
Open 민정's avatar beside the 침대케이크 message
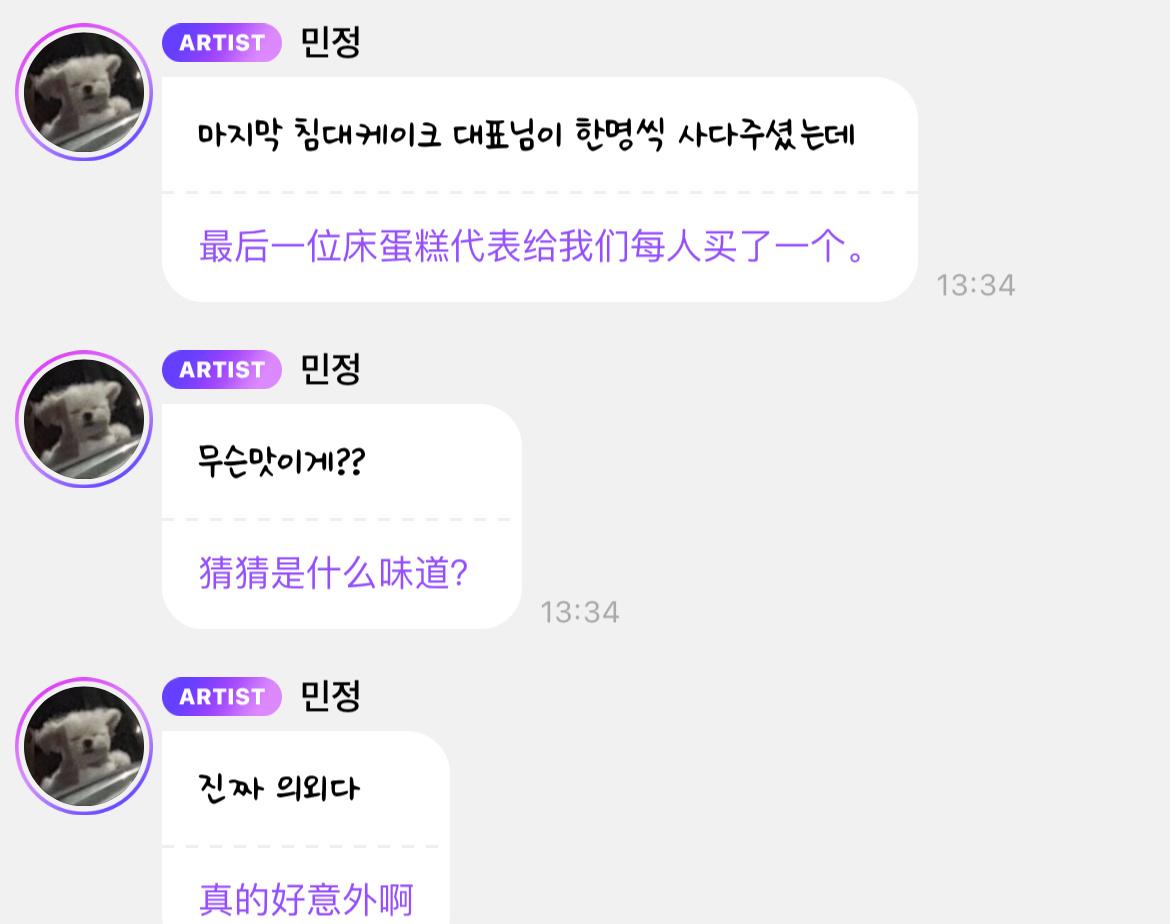(x=84, y=92)
